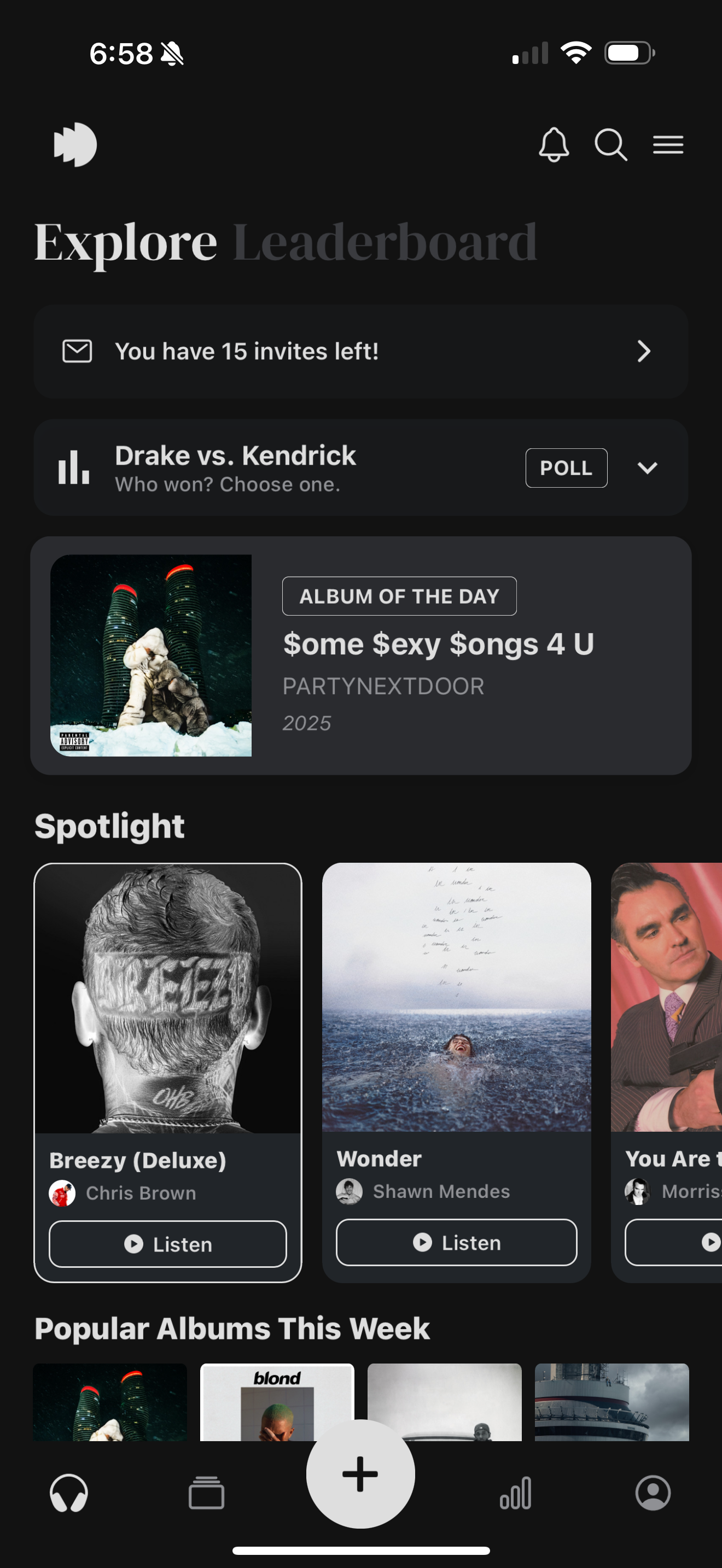Open the notifications bell
722x1568 pixels.
[554, 145]
